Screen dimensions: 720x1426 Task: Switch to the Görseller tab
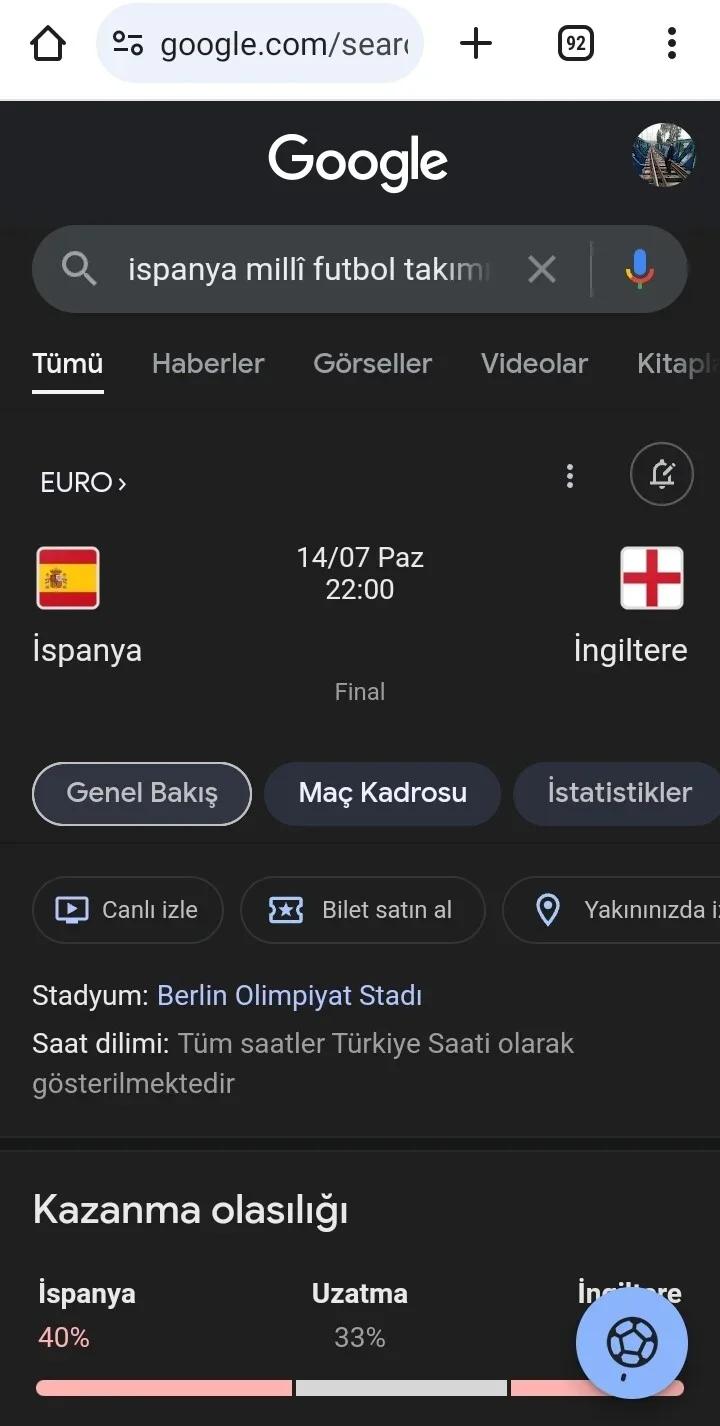(372, 363)
